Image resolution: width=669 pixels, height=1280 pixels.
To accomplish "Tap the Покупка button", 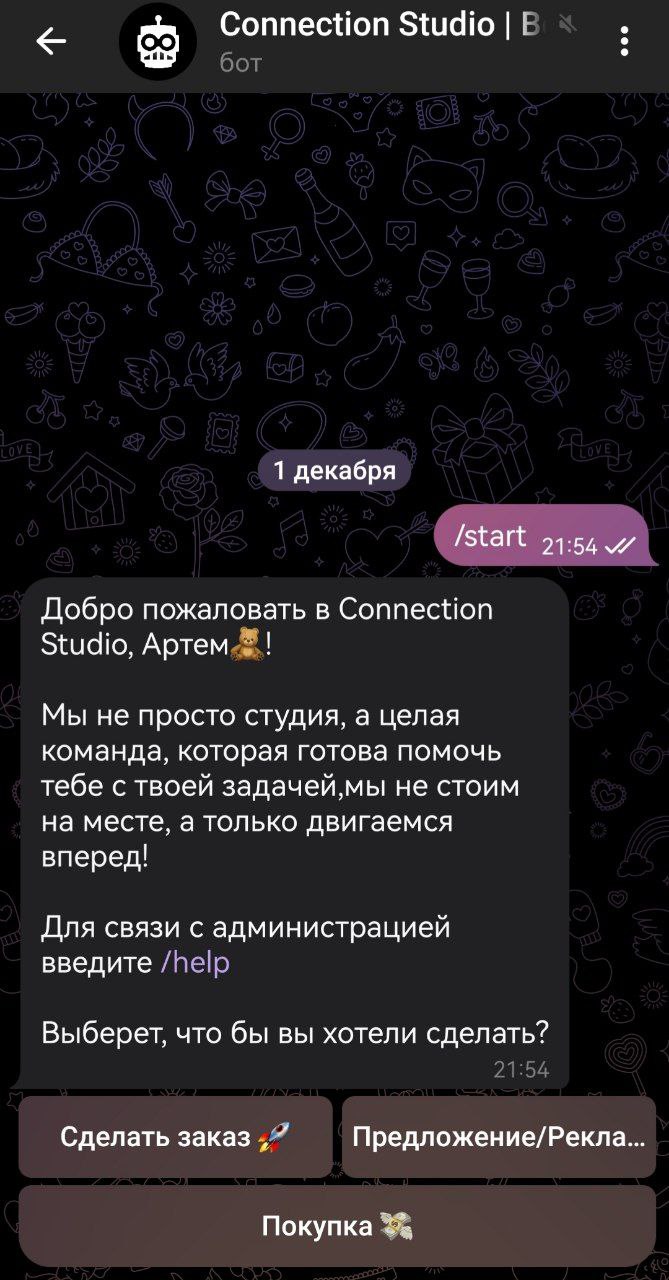I will point(337,1226).
